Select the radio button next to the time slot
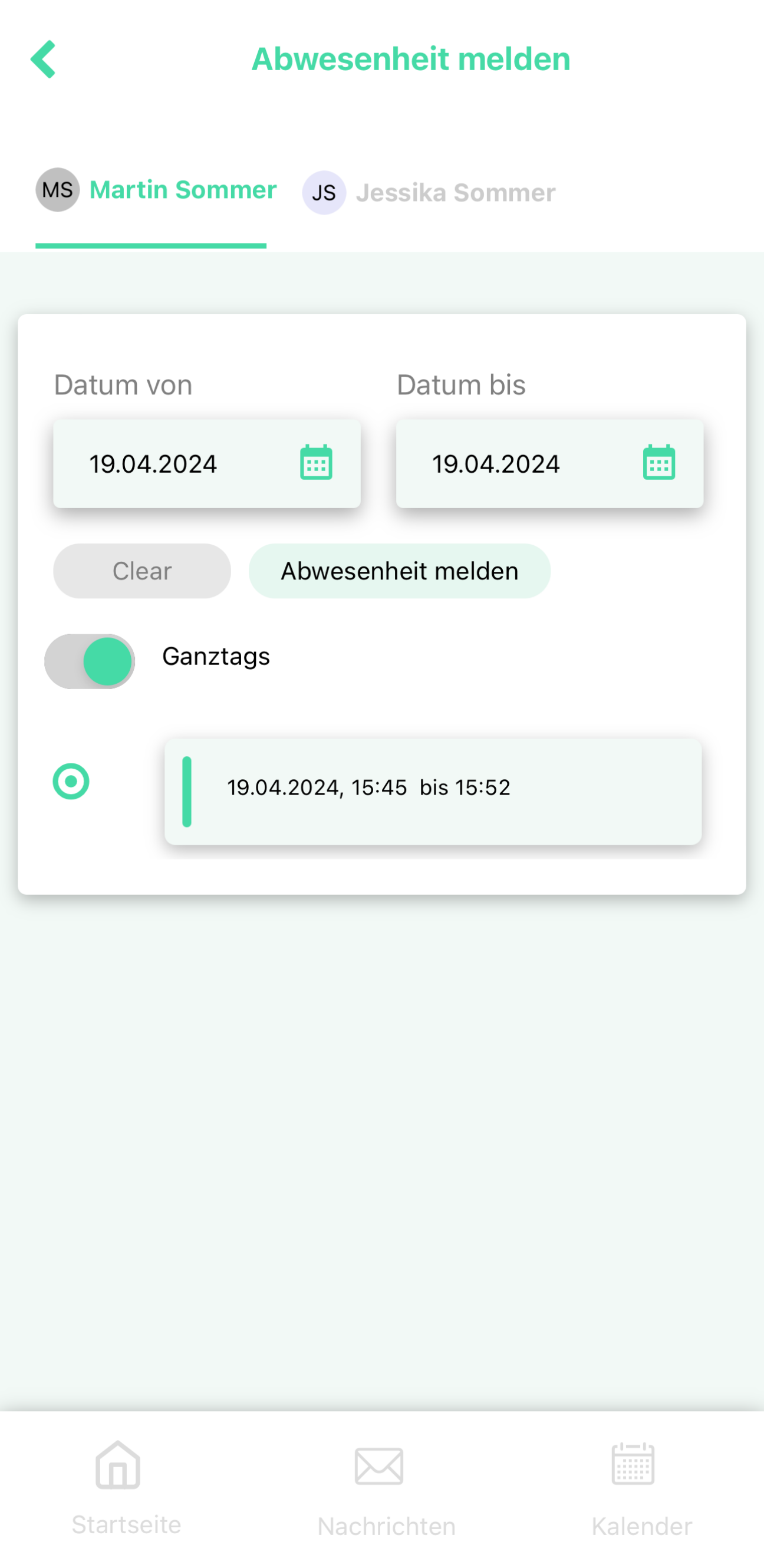Image resolution: width=764 pixels, height=1568 pixels. (71, 782)
